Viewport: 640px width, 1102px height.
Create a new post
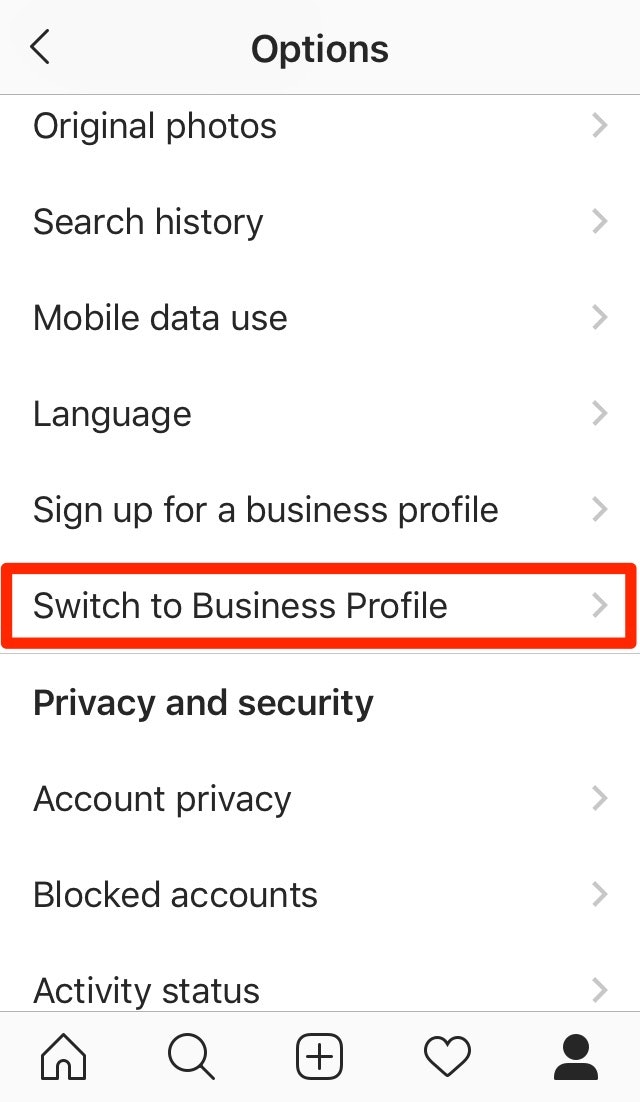(x=320, y=1057)
